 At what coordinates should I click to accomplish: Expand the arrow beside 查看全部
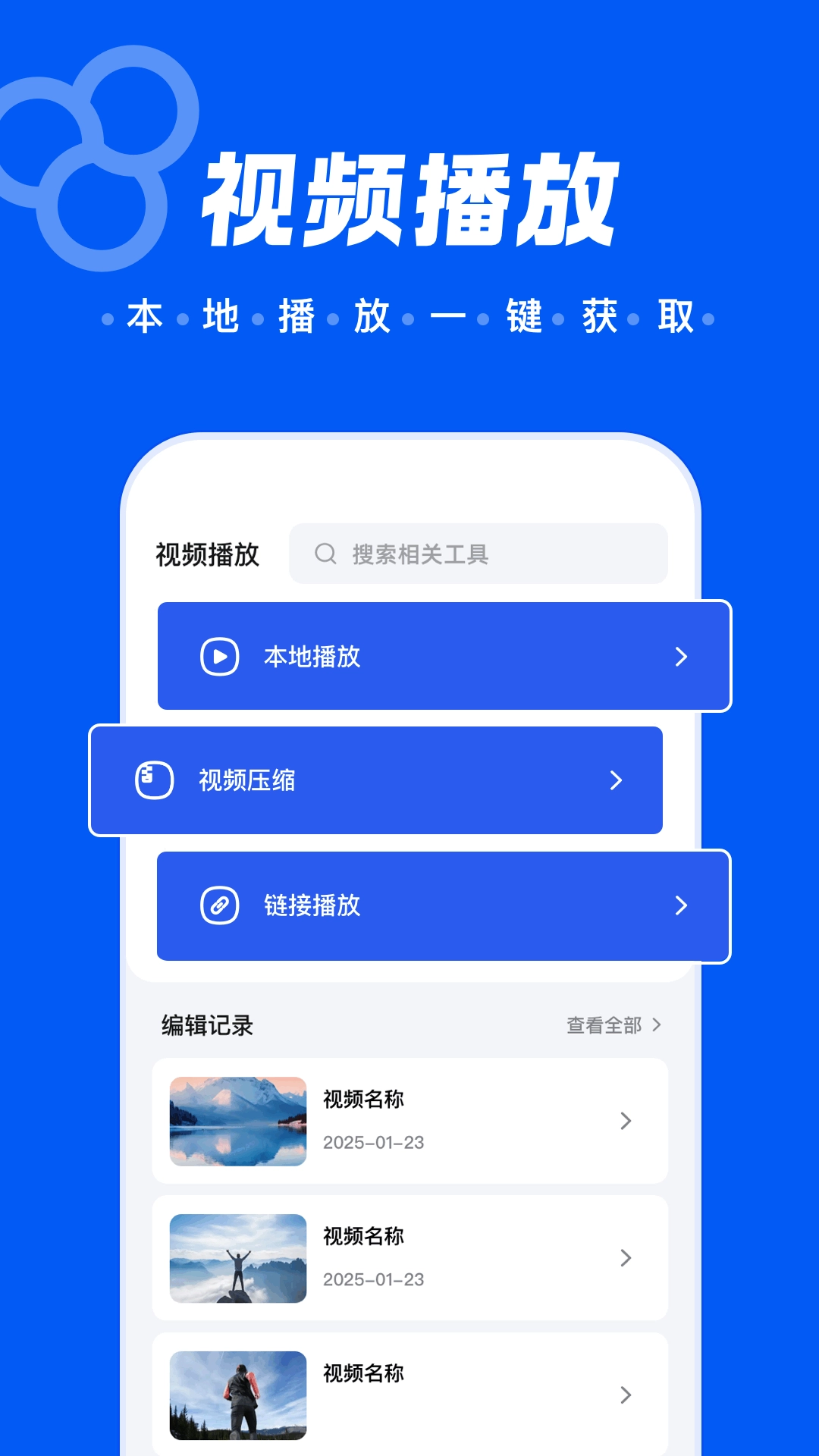point(658,1025)
